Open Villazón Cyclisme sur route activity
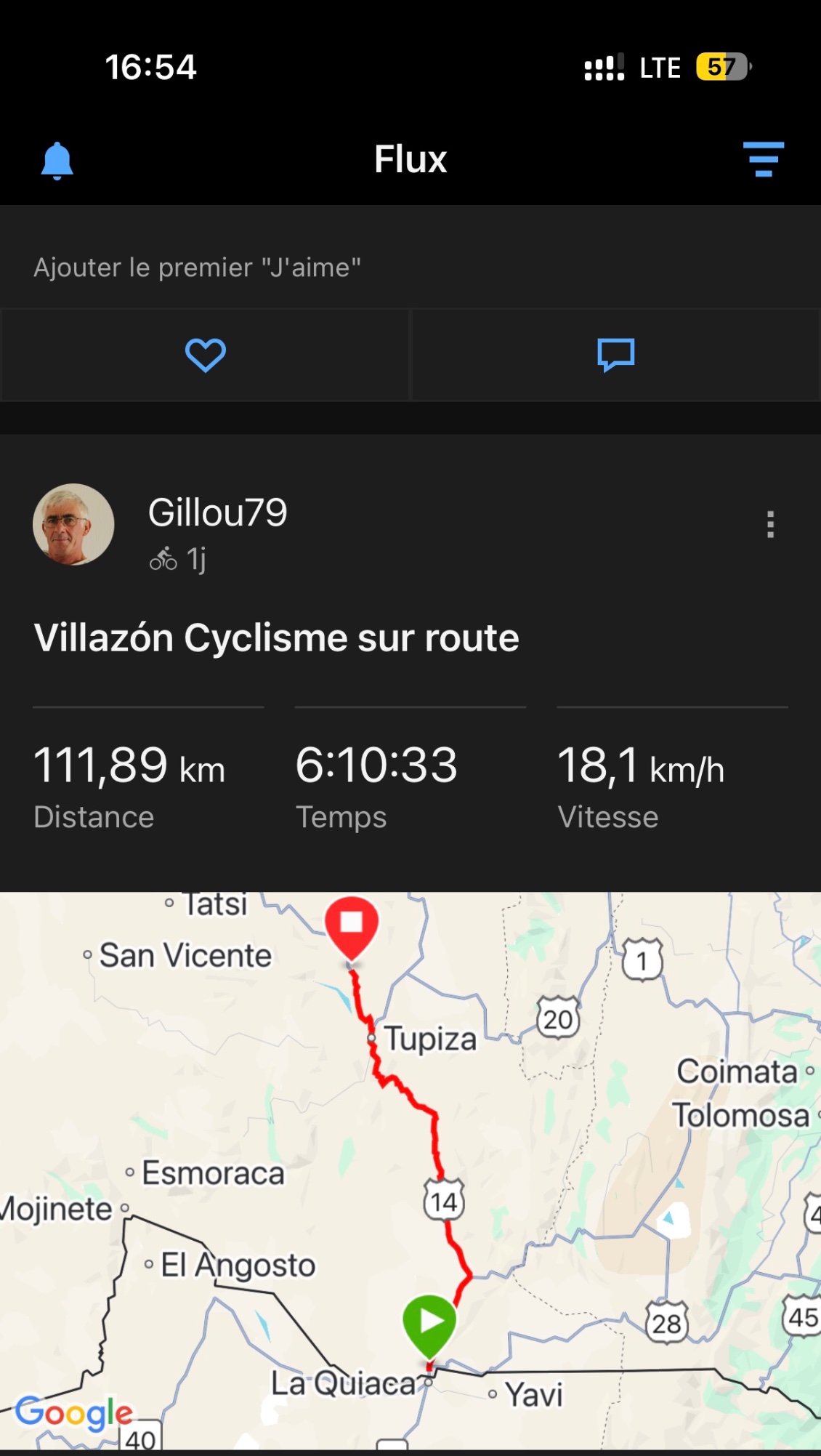This screenshot has width=821, height=1456. 276,638
